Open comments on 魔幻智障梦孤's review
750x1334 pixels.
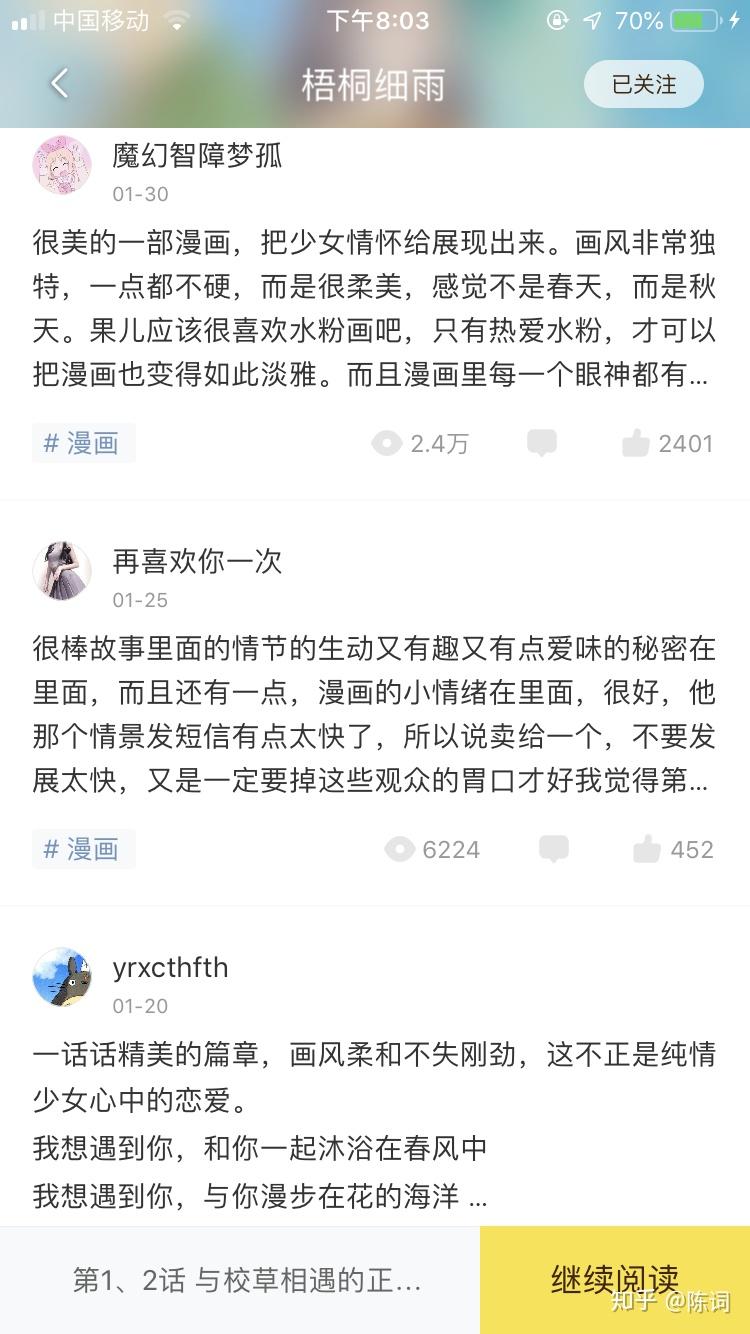[542, 443]
